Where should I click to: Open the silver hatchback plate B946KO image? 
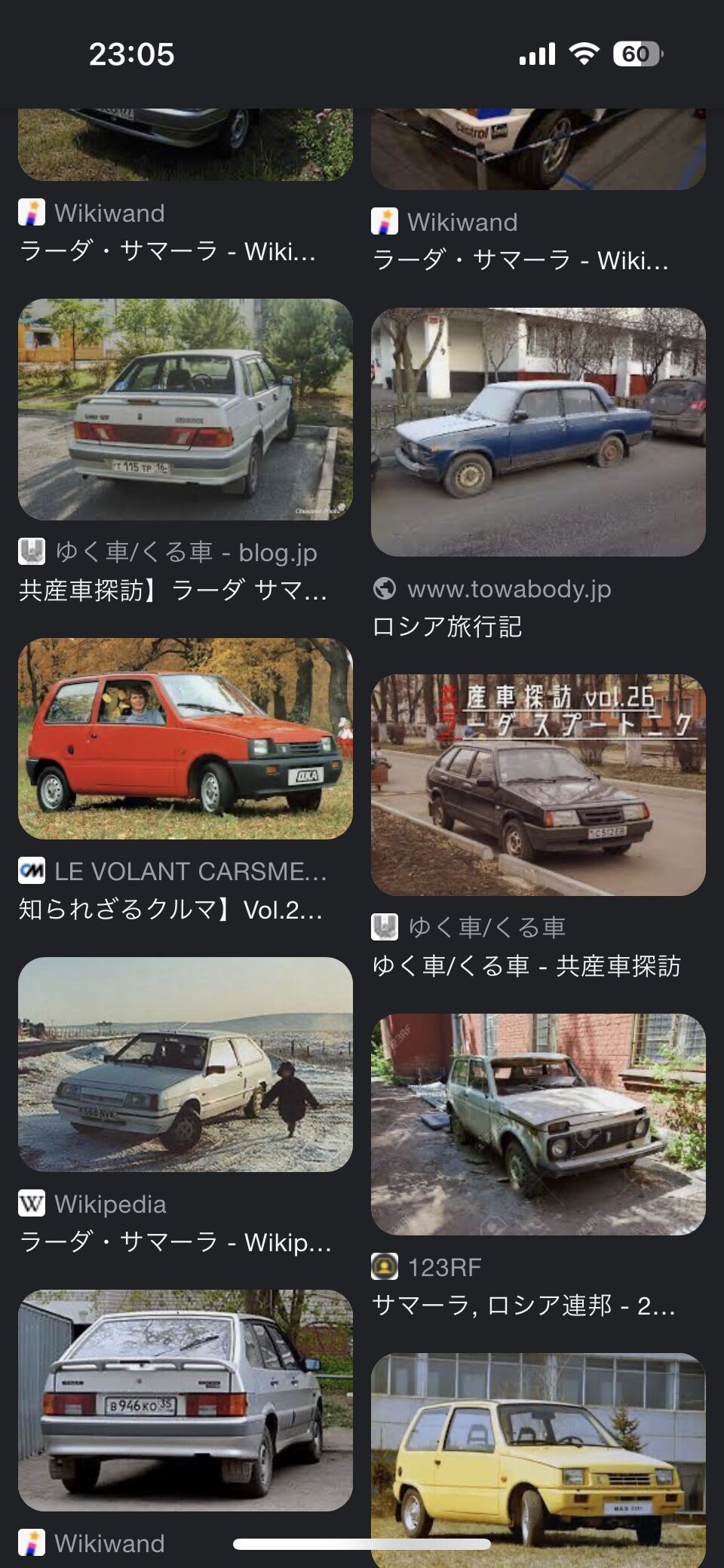(186, 1401)
